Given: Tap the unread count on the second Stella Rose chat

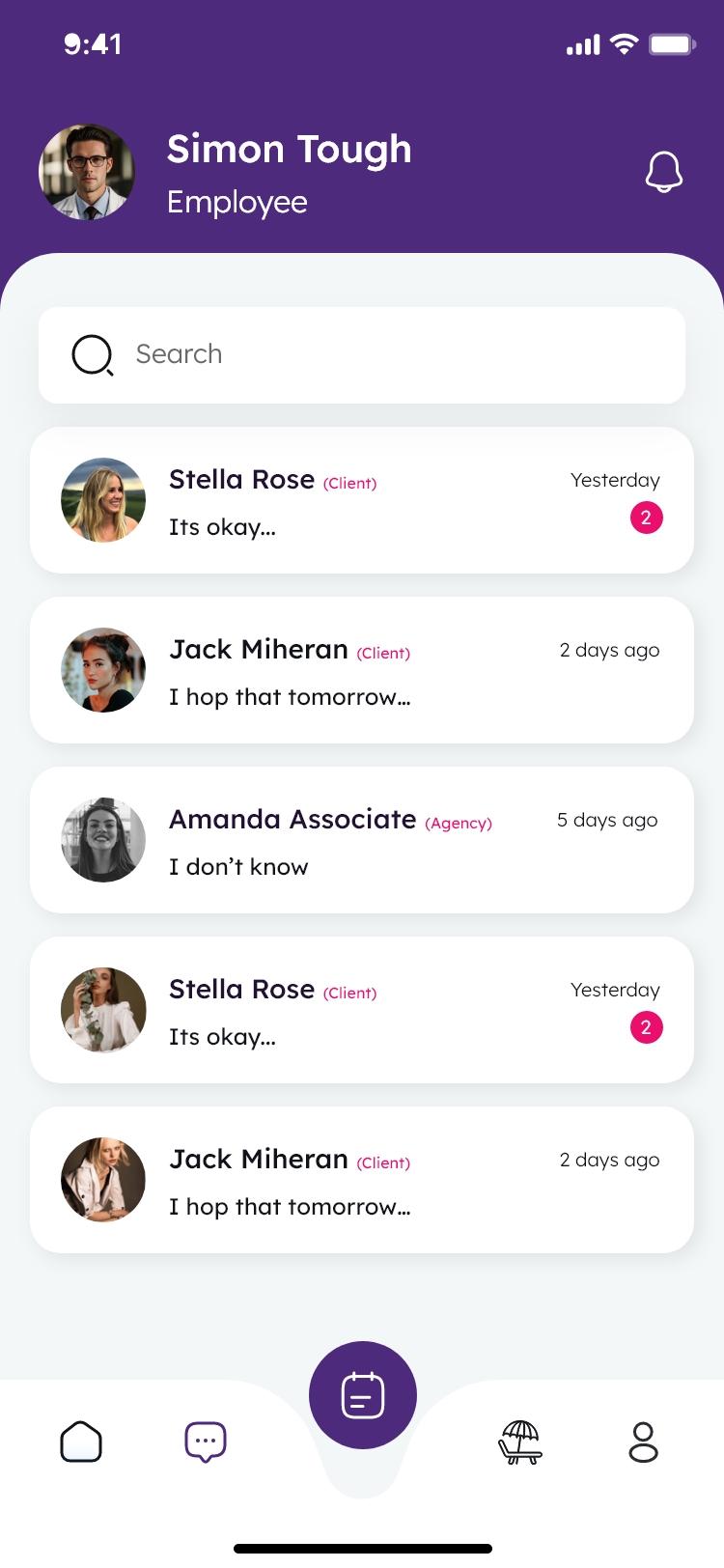Looking at the screenshot, I should pyautogui.click(x=646, y=1027).
